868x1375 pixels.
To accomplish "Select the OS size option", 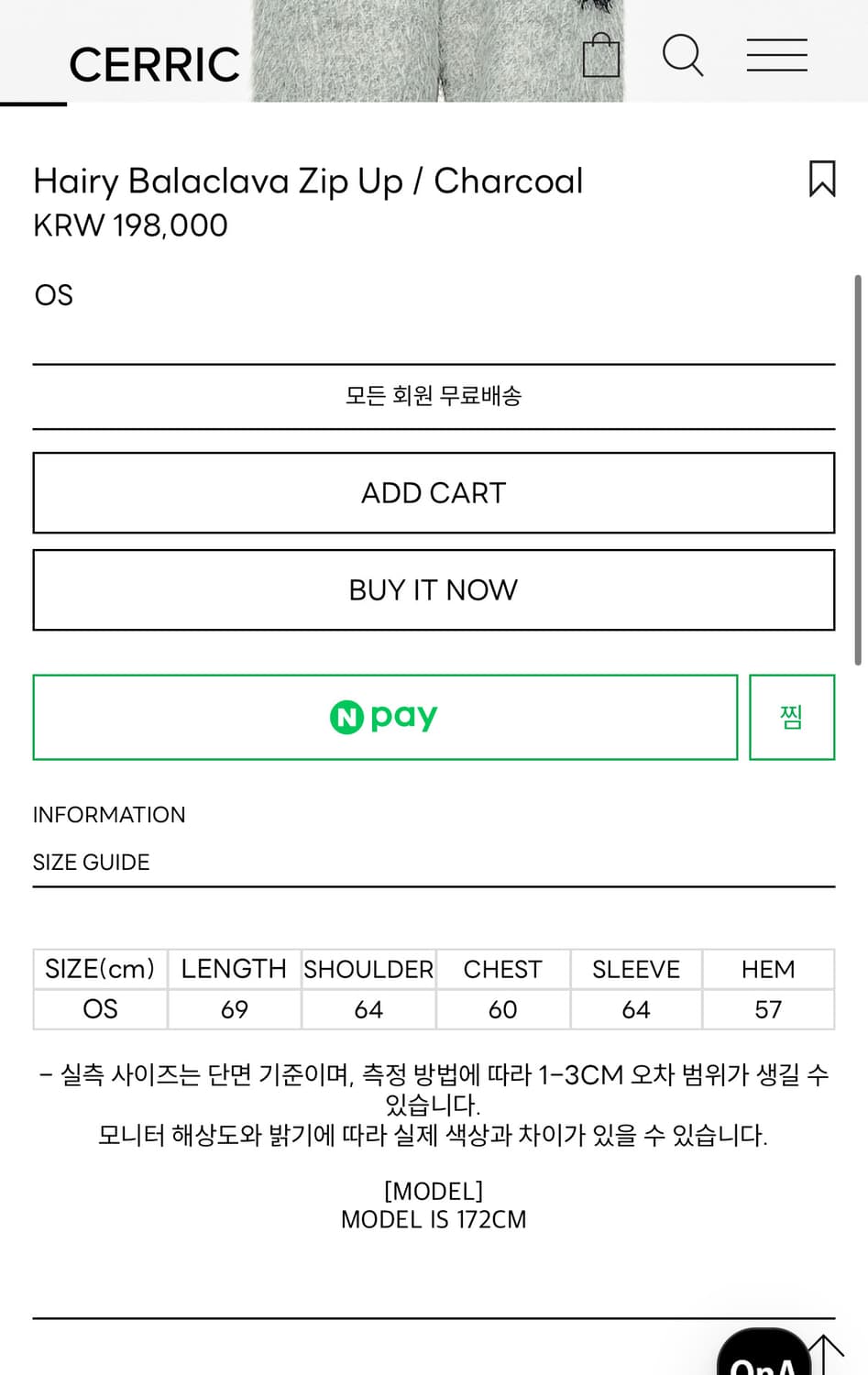I will (52, 295).
